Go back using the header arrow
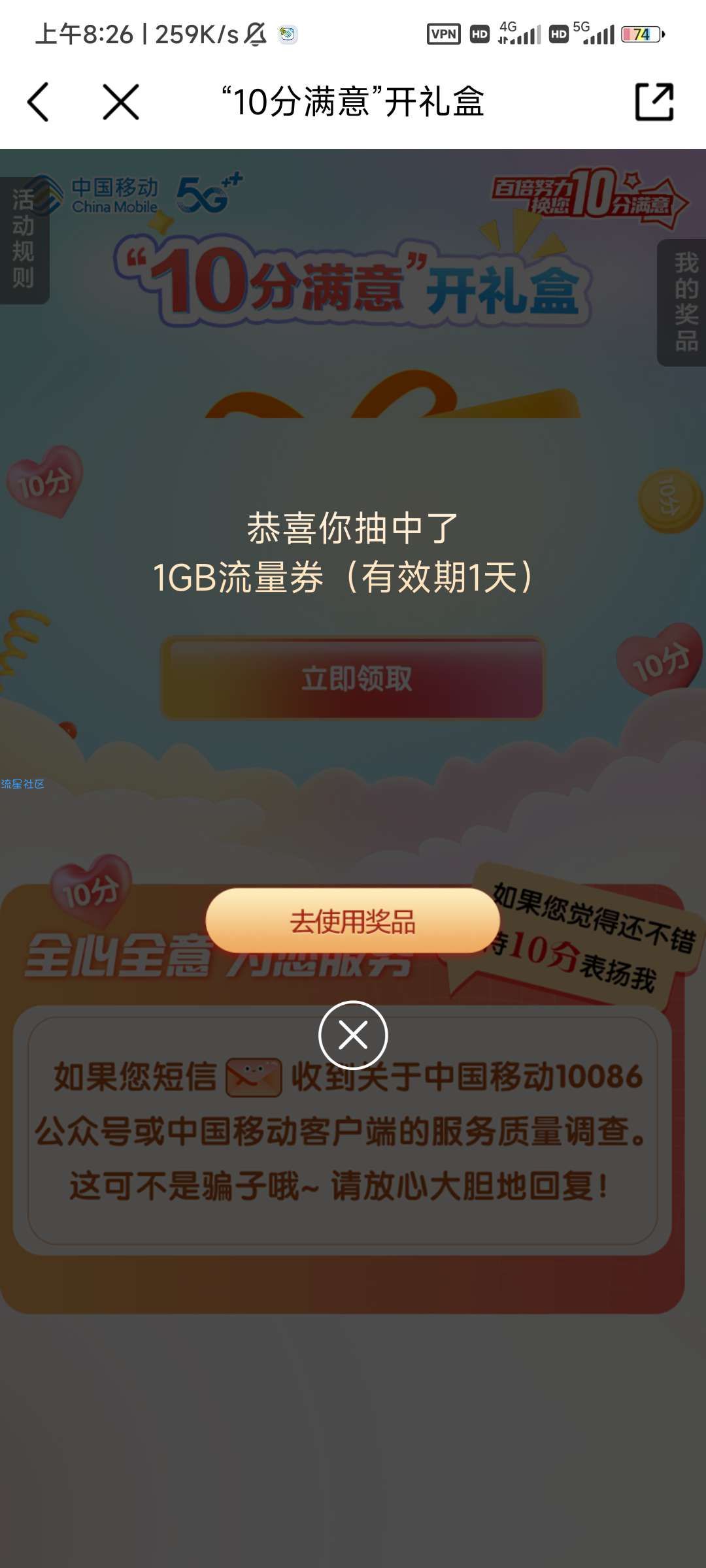This screenshot has height=1568, width=706. tap(38, 102)
